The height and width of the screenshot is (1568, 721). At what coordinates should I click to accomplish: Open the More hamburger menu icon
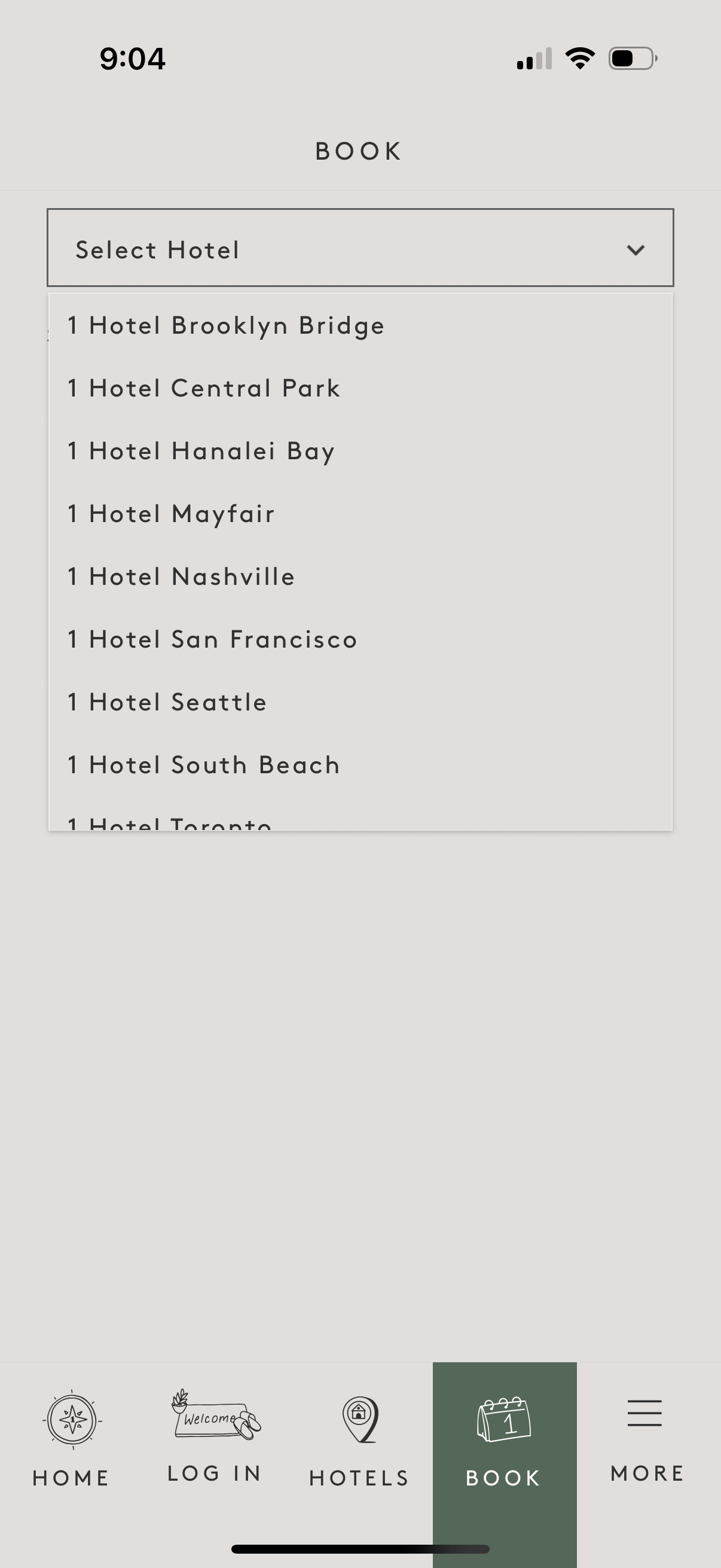(645, 1418)
